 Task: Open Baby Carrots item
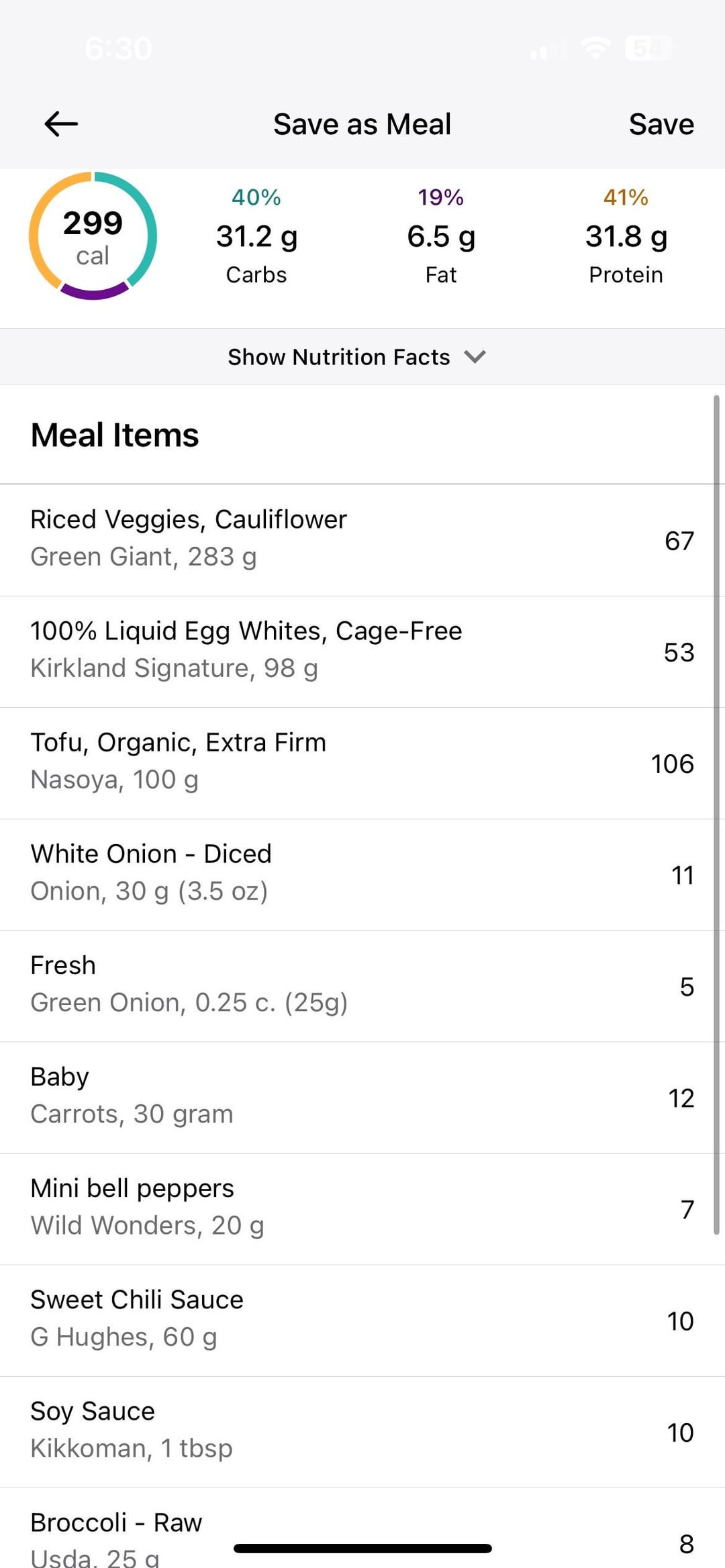click(362, 1097)
